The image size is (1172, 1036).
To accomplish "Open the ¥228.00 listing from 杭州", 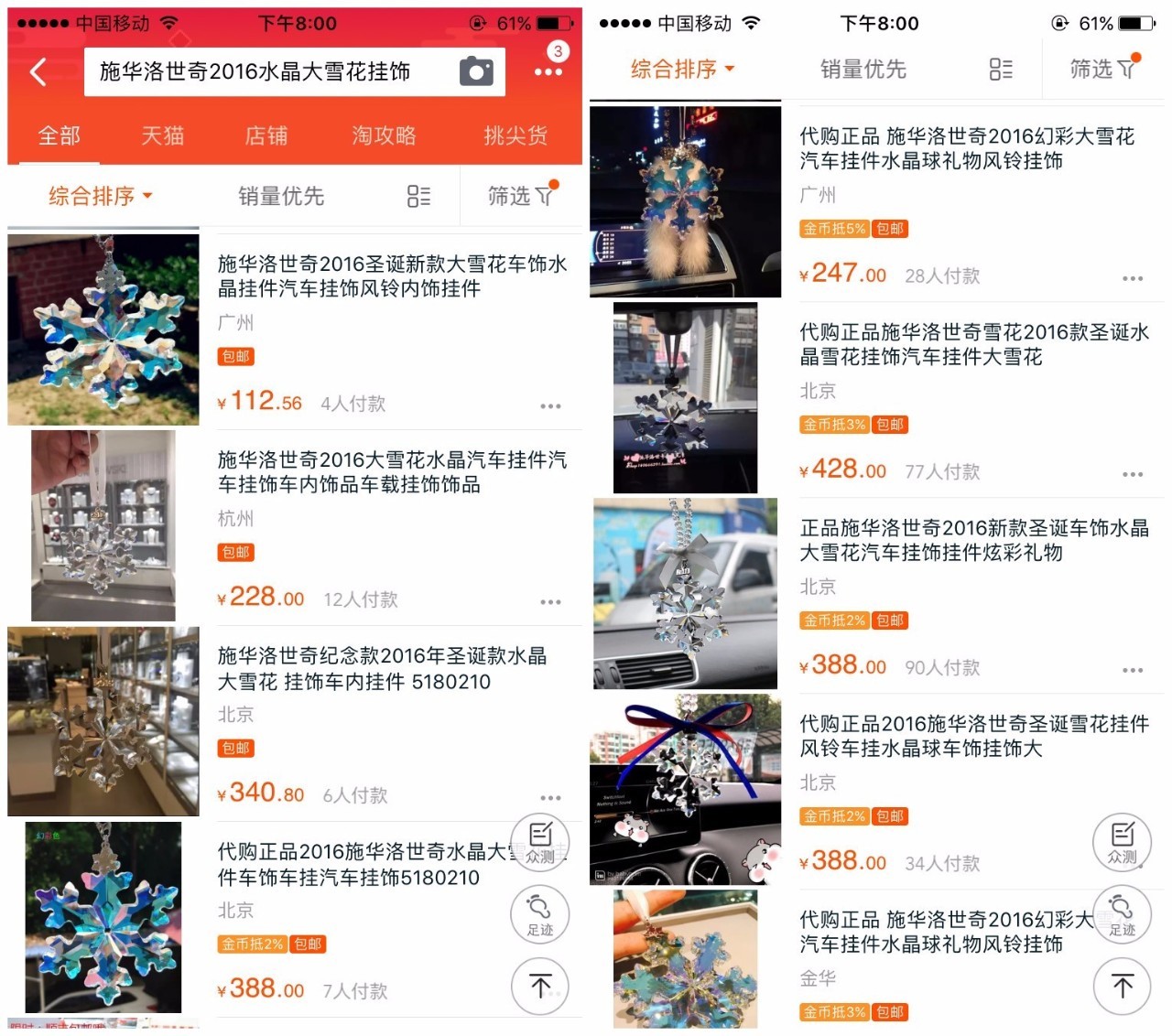I will 392,472.
